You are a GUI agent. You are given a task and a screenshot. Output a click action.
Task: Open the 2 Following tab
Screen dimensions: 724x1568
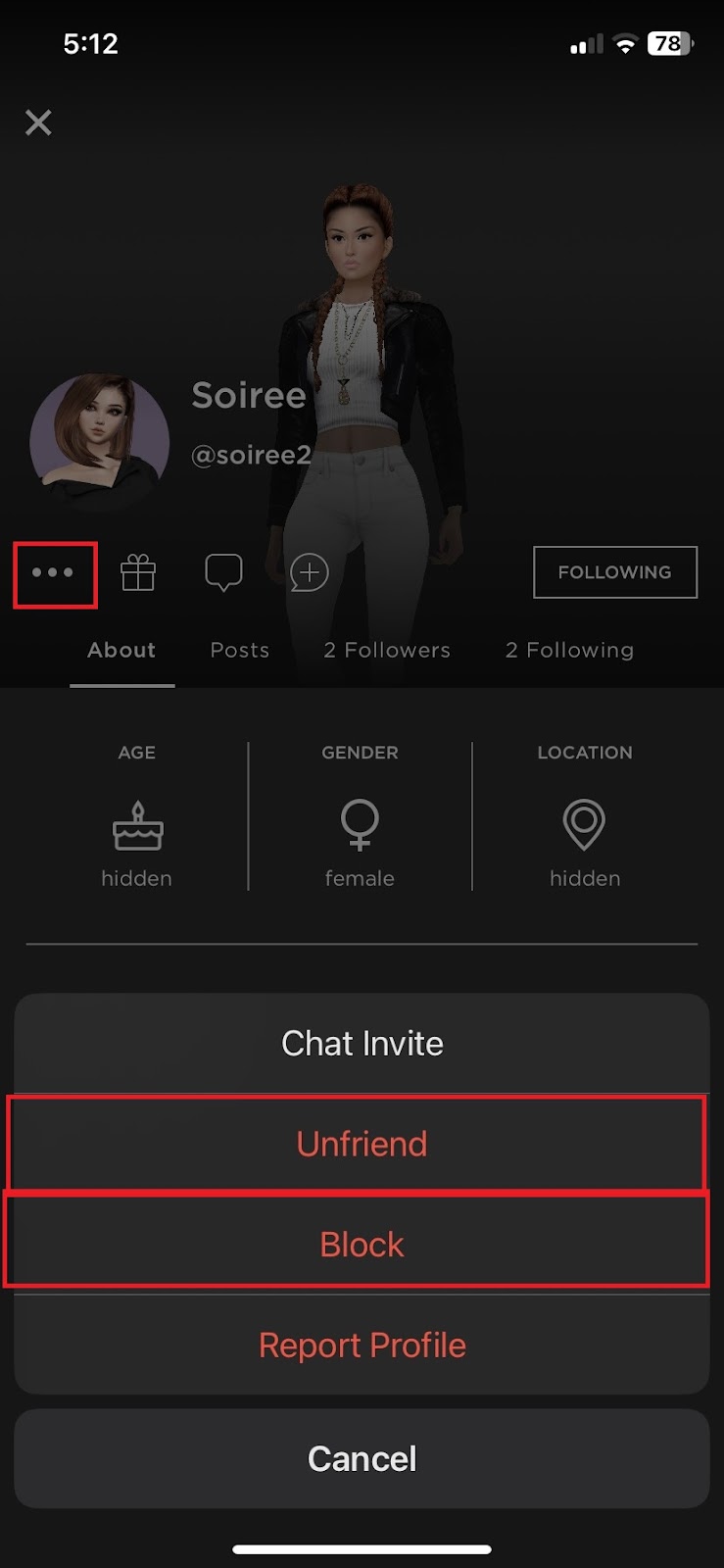(569, 650)
